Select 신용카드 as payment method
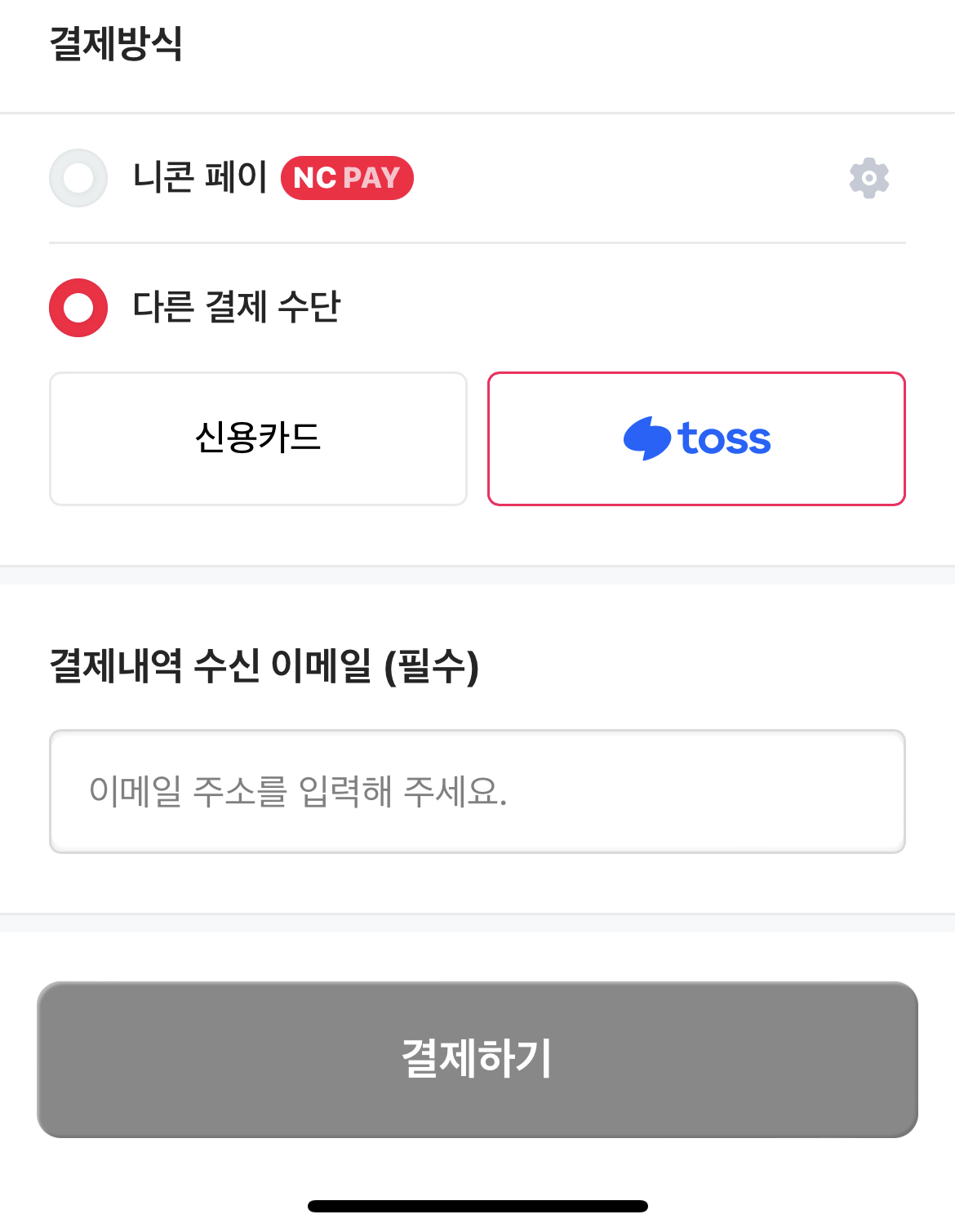The height and width of the screenshot is (1232, 955). (x=258, y=438)
